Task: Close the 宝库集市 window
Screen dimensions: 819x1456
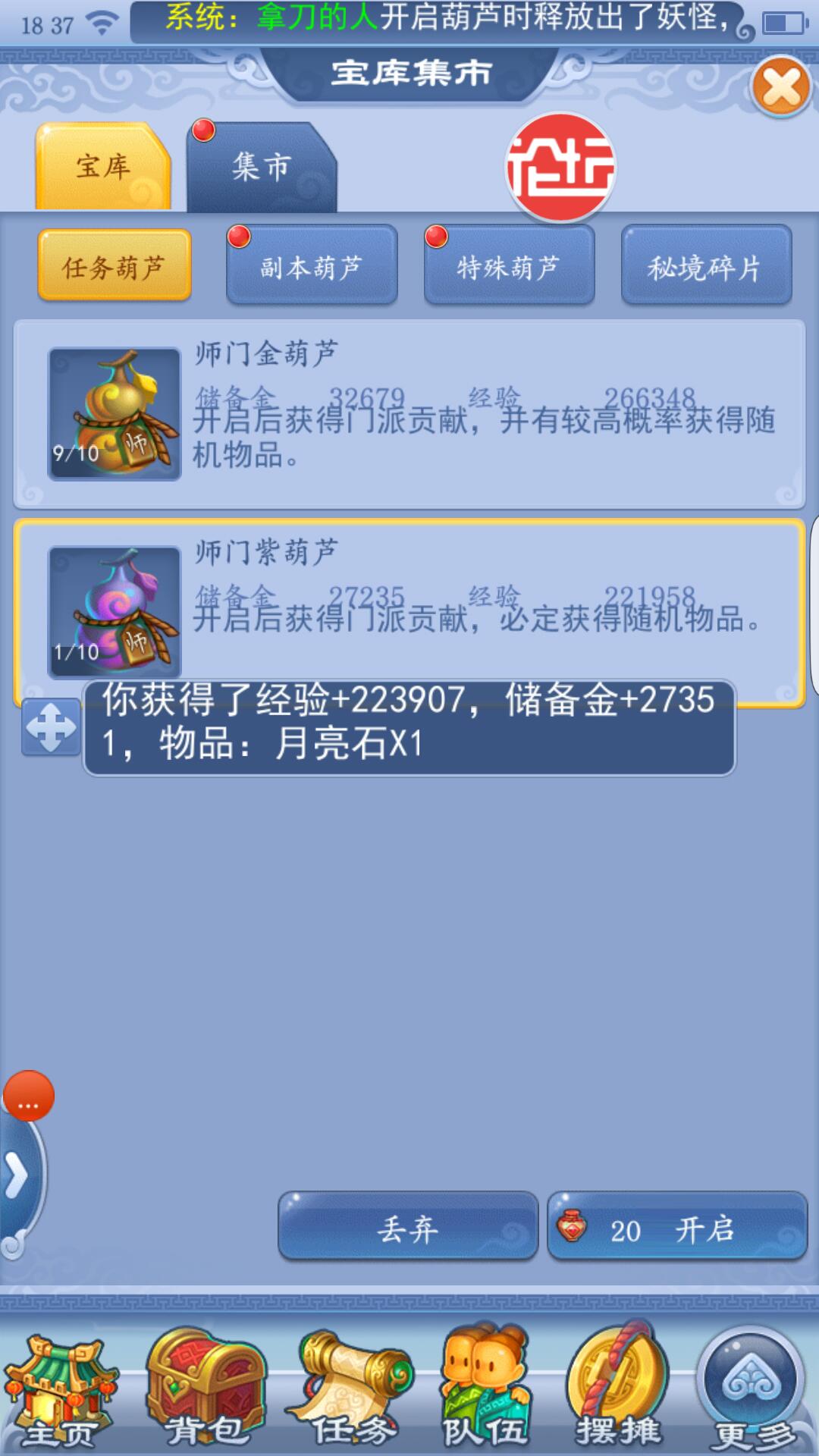Action: (781, 86)
